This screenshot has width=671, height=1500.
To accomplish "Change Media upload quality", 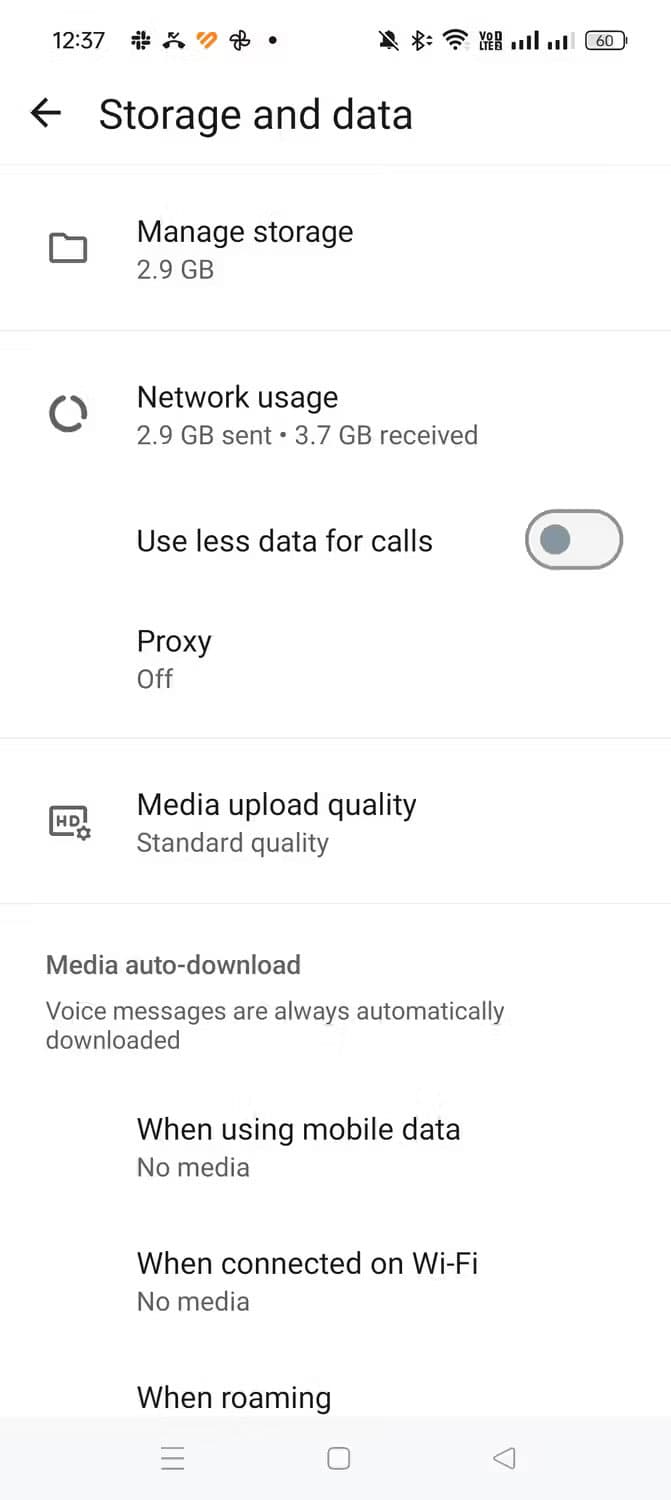I will 335,822.
